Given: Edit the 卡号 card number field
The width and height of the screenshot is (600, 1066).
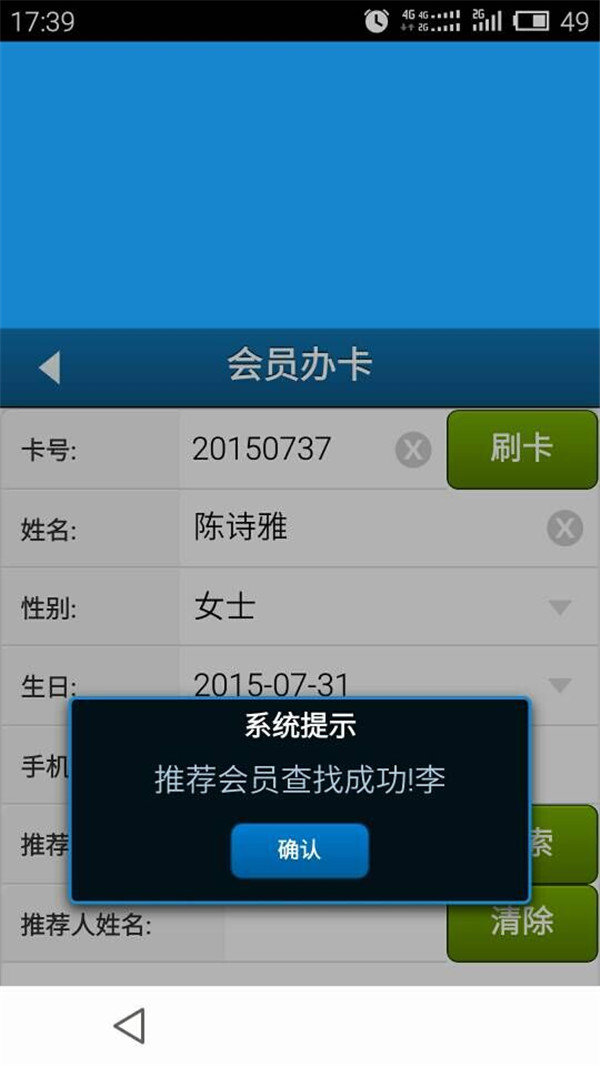Looking at the screenshot, I should click(285, 449).
